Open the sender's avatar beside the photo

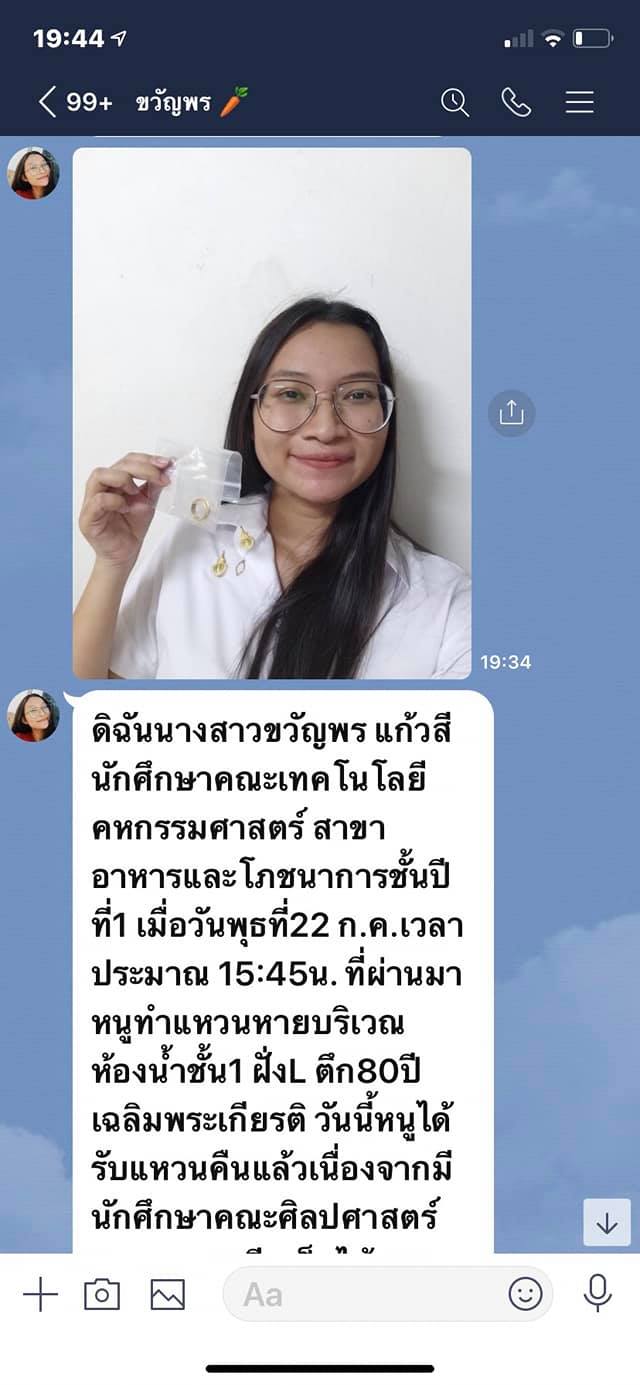33,173
